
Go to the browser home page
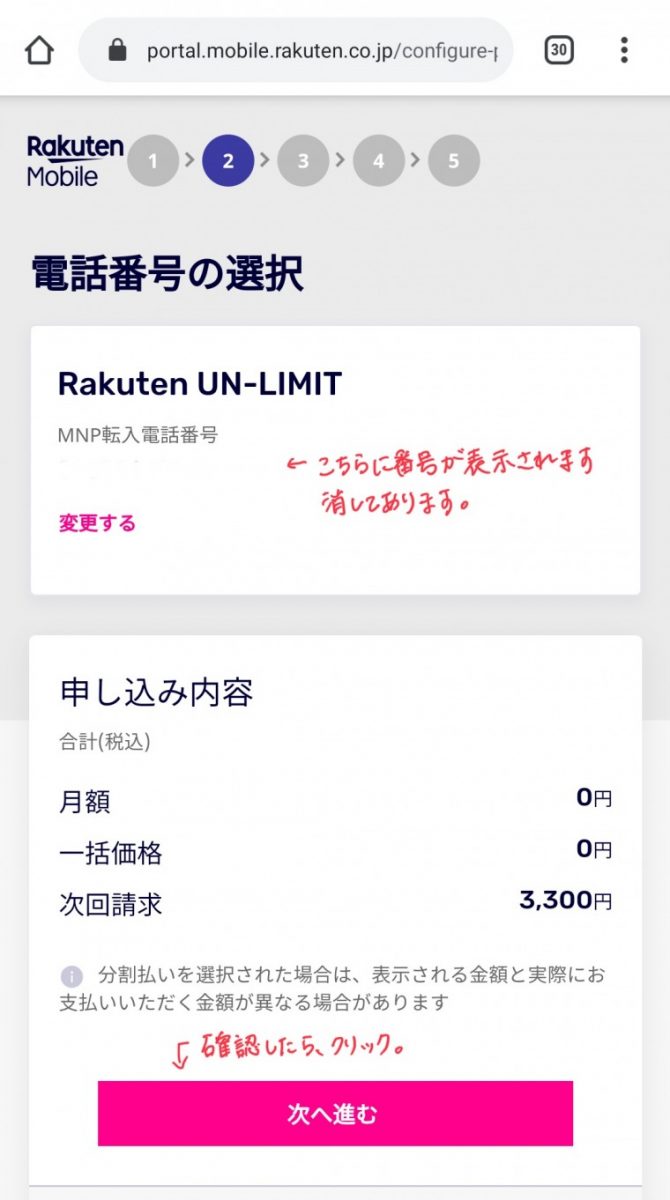click(x=39, y=50)
